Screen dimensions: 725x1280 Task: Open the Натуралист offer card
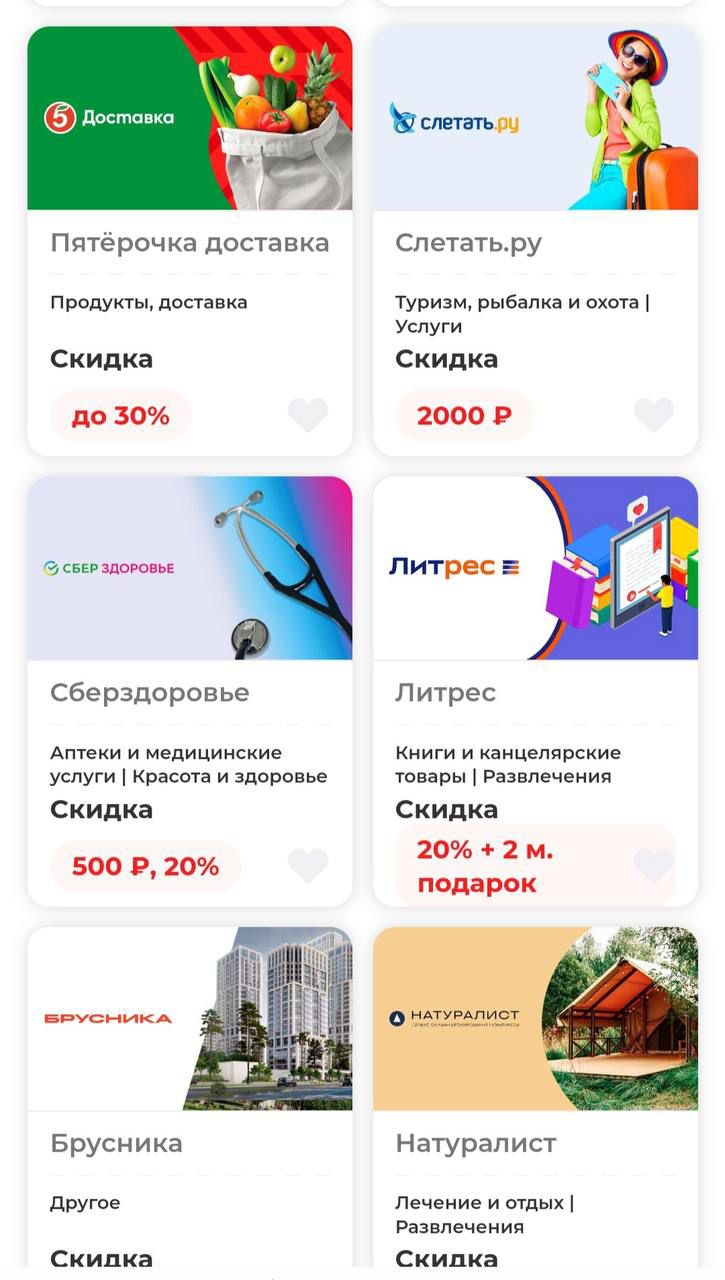pos(535,1142)
